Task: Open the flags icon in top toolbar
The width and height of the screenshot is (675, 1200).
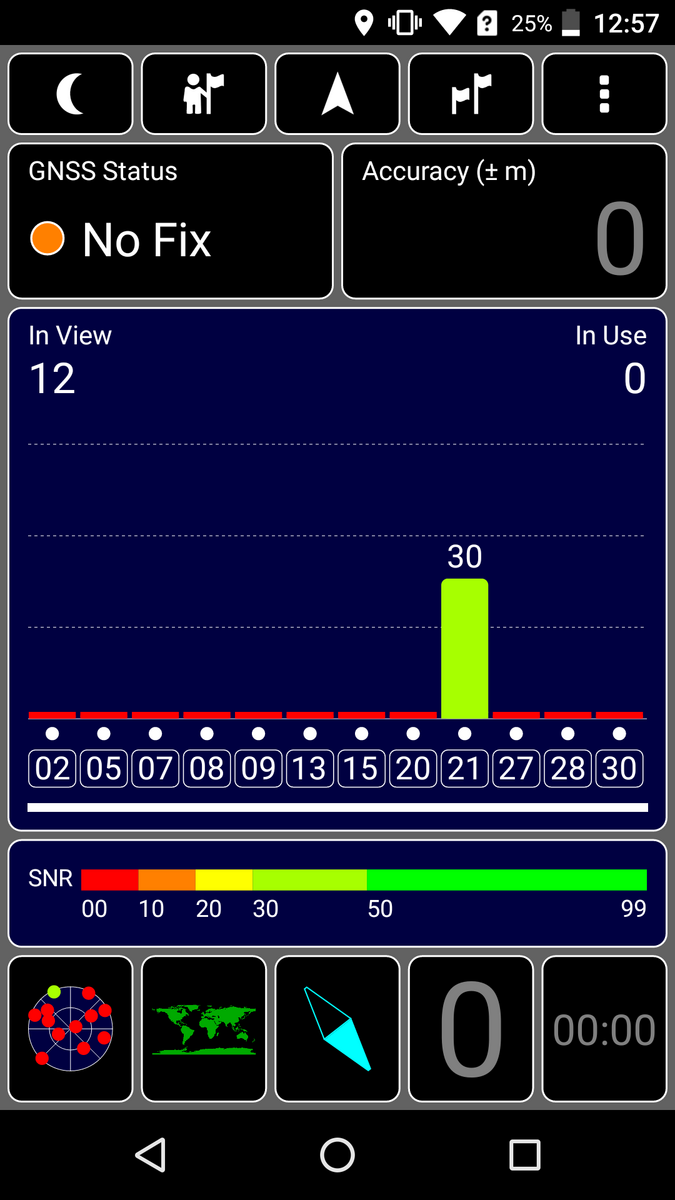Action: tap(471, 94)
